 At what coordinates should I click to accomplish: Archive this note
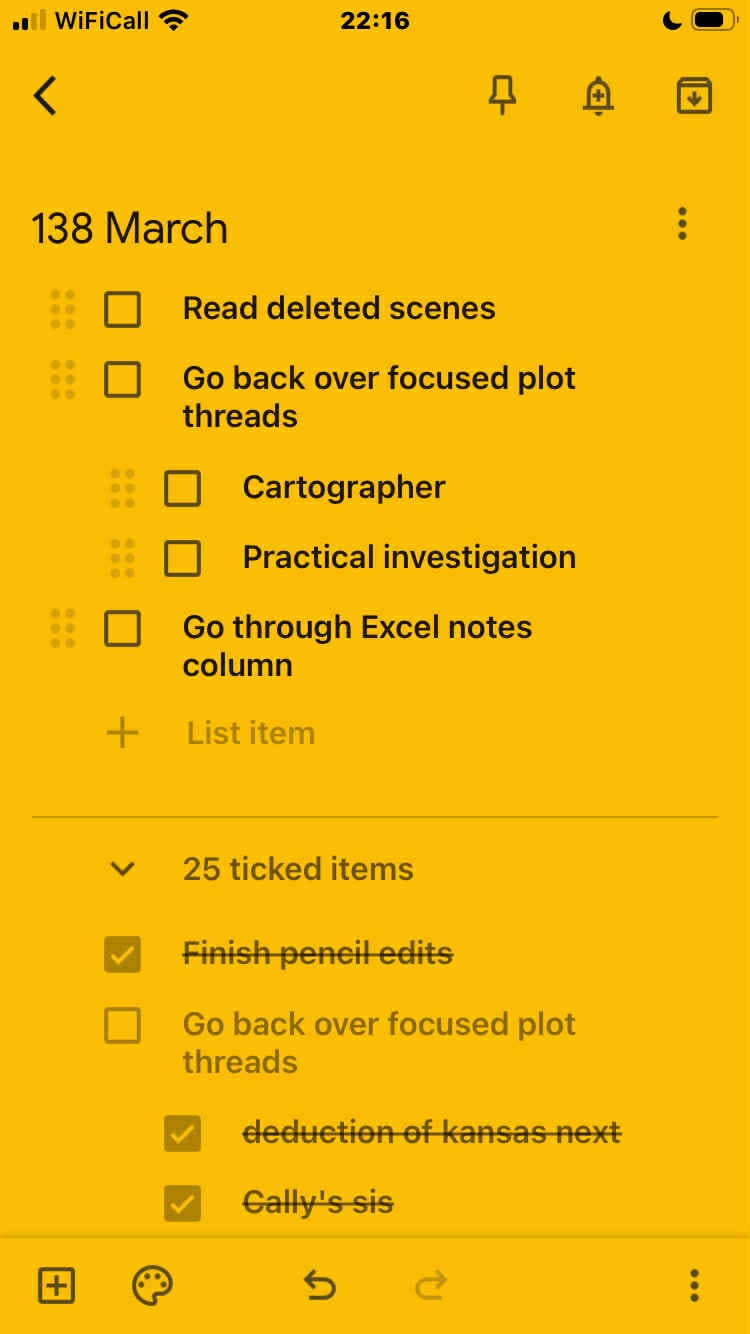[694, 96]
